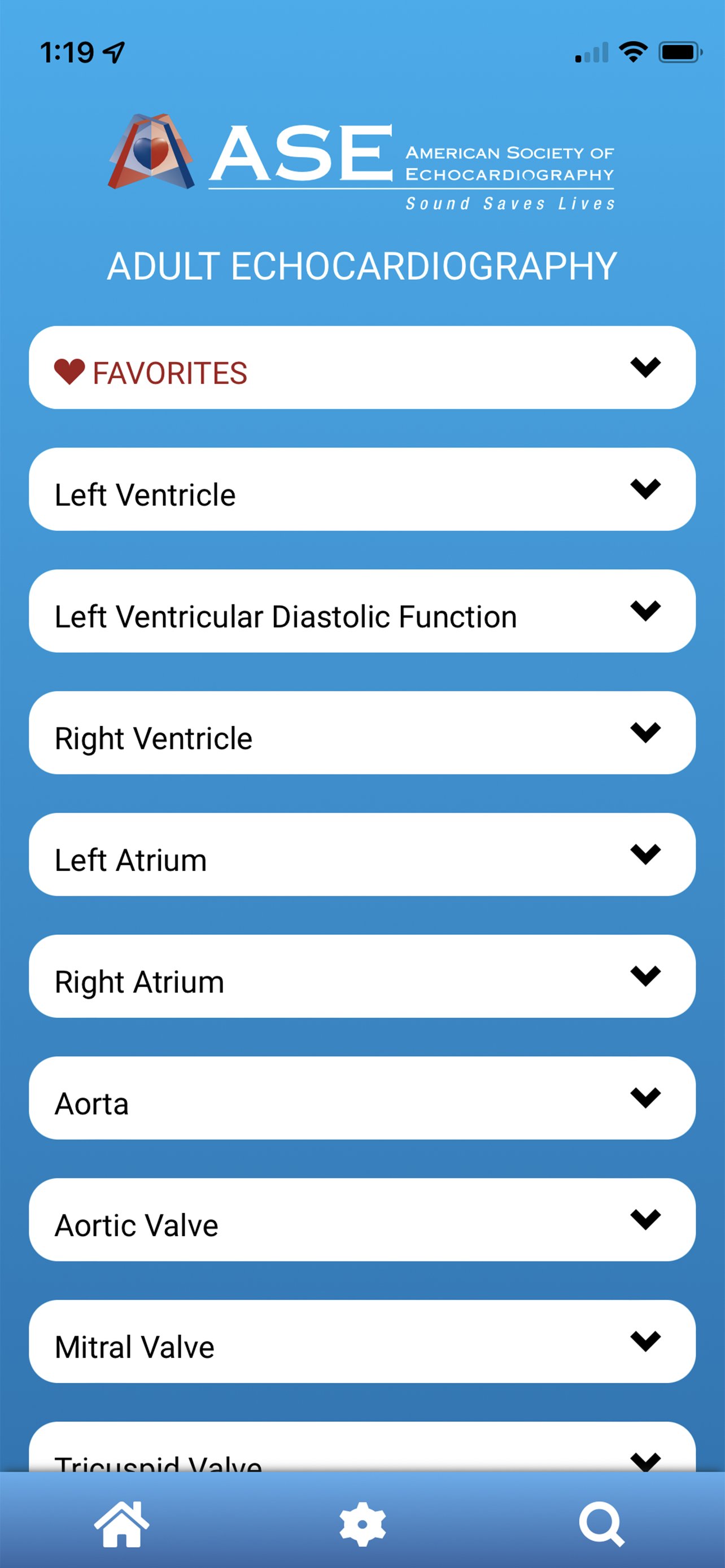The height and width of the screenshot is (1568, 725).
Task: Expand the Right Atrium section
Action: point(645,976)
